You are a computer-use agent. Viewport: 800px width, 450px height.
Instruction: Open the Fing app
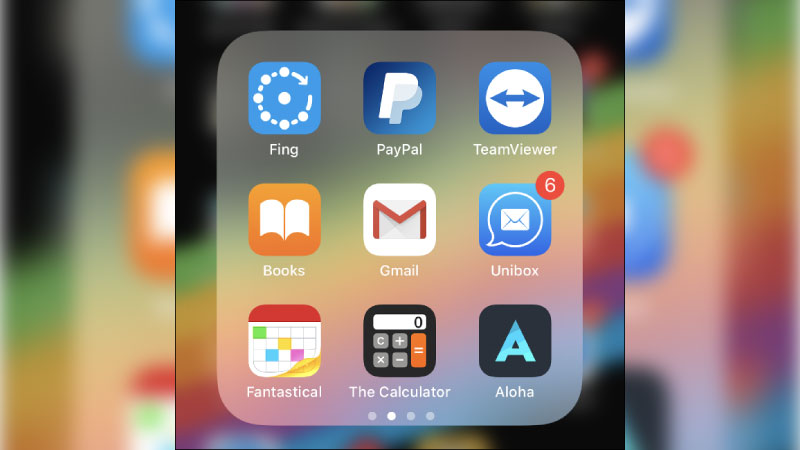(284, 98)
